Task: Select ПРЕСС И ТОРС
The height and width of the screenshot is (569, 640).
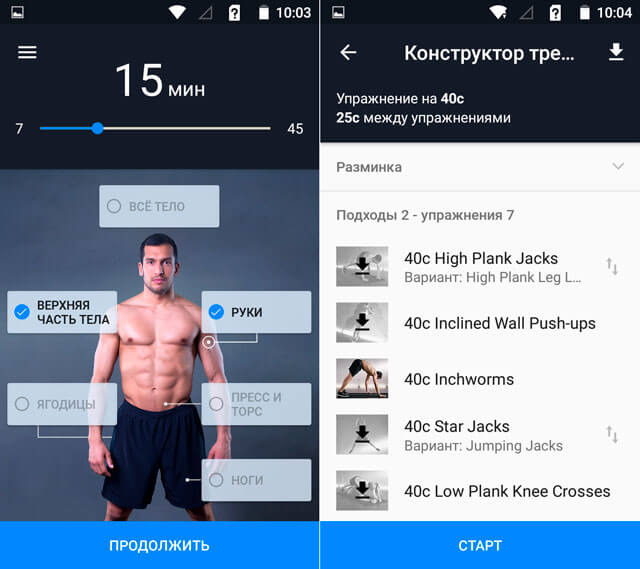Action: 256,404
